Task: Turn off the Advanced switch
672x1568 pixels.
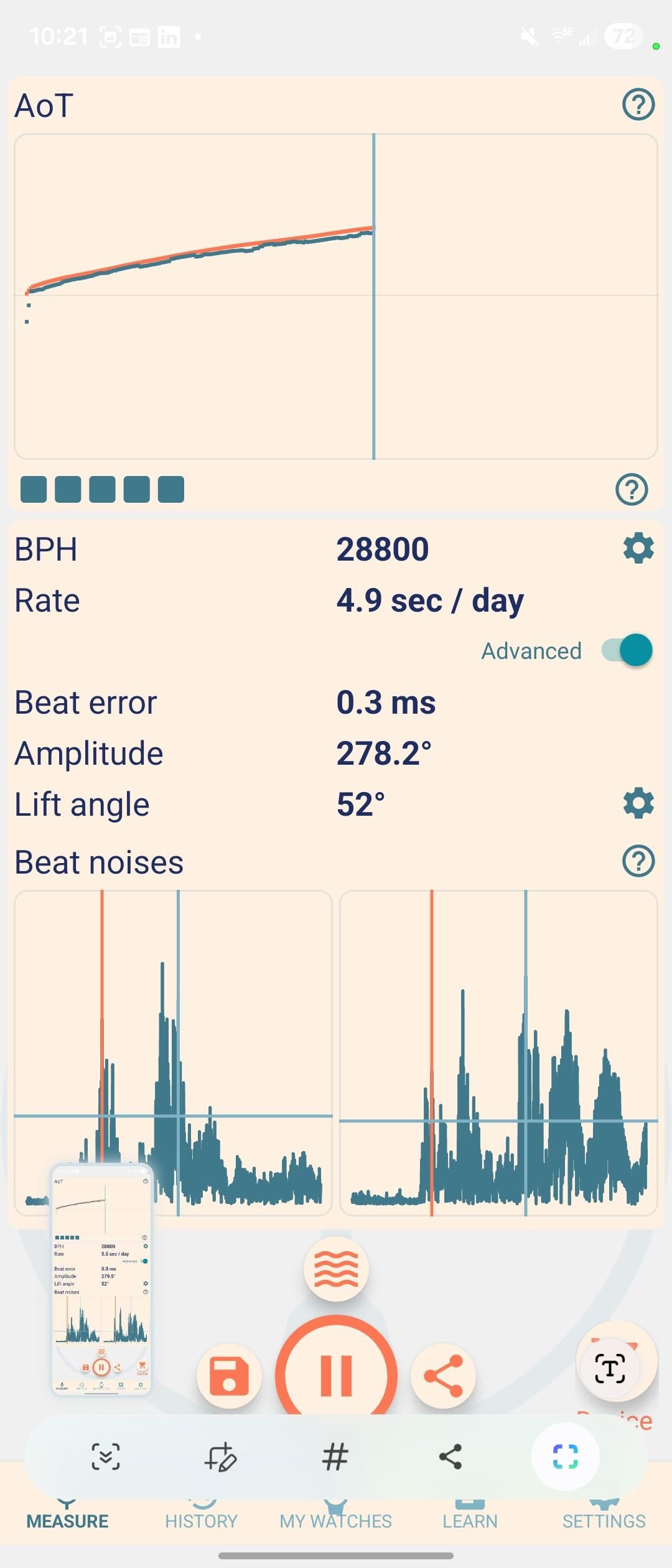Action: 627,650
